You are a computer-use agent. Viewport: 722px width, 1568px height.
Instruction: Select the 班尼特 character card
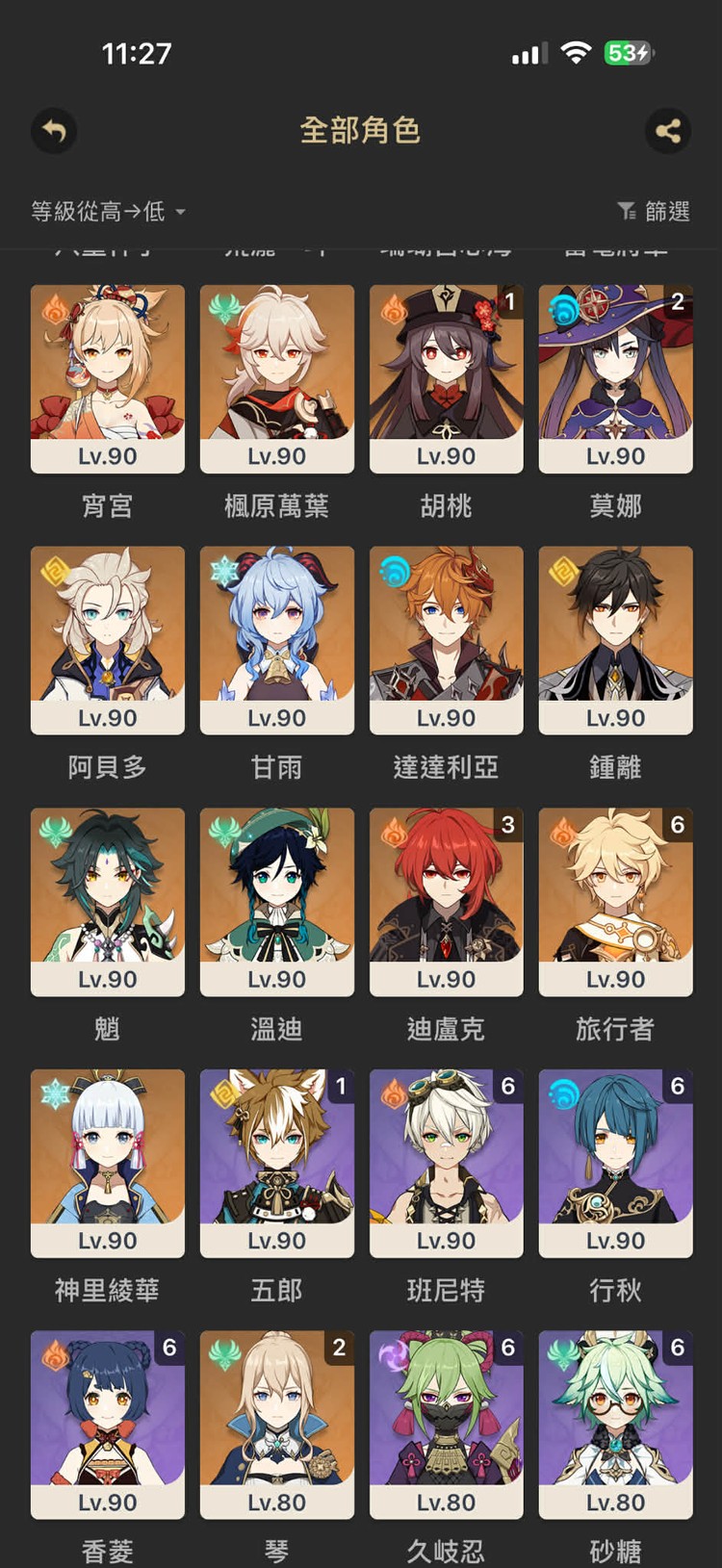coord(447,1164)
